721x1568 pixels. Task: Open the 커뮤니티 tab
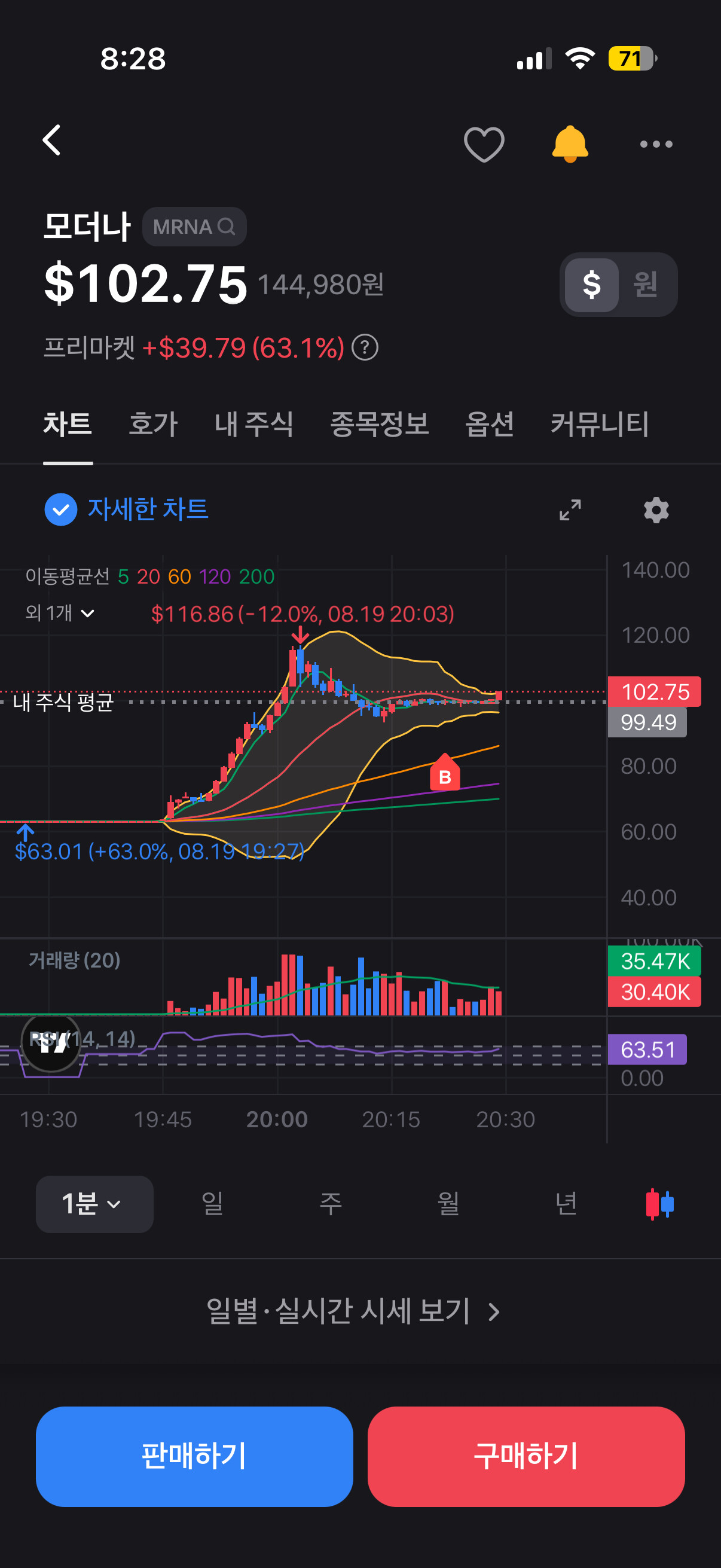[599, 424]
